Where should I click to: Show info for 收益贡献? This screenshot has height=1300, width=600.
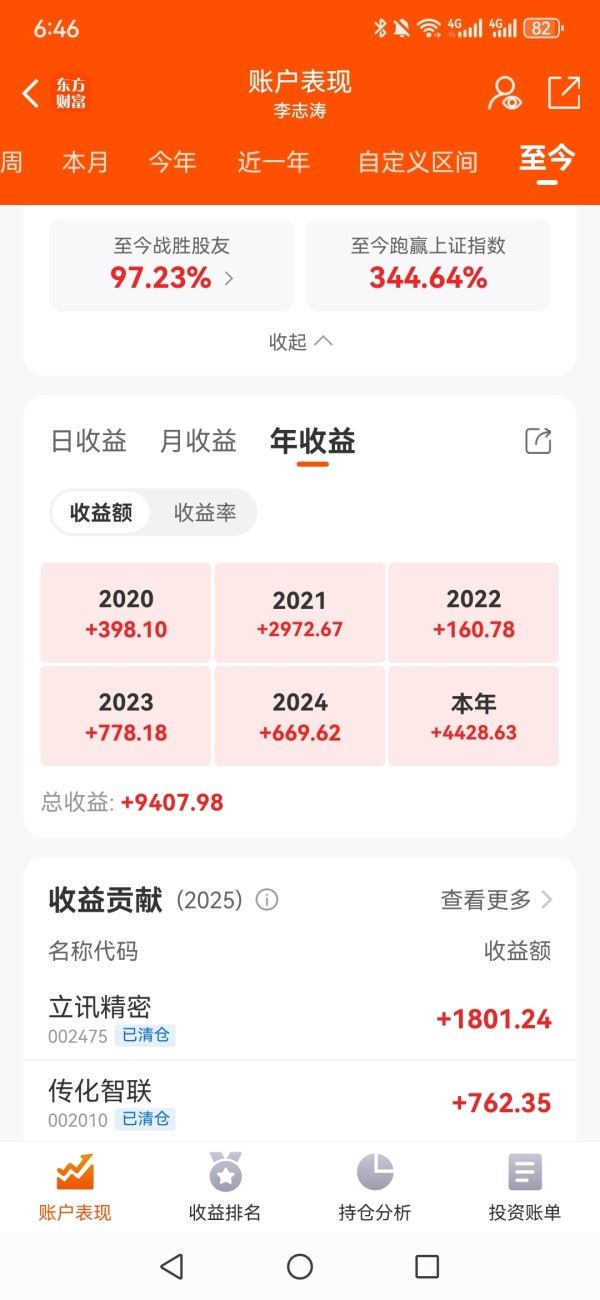tap(267, 900)
